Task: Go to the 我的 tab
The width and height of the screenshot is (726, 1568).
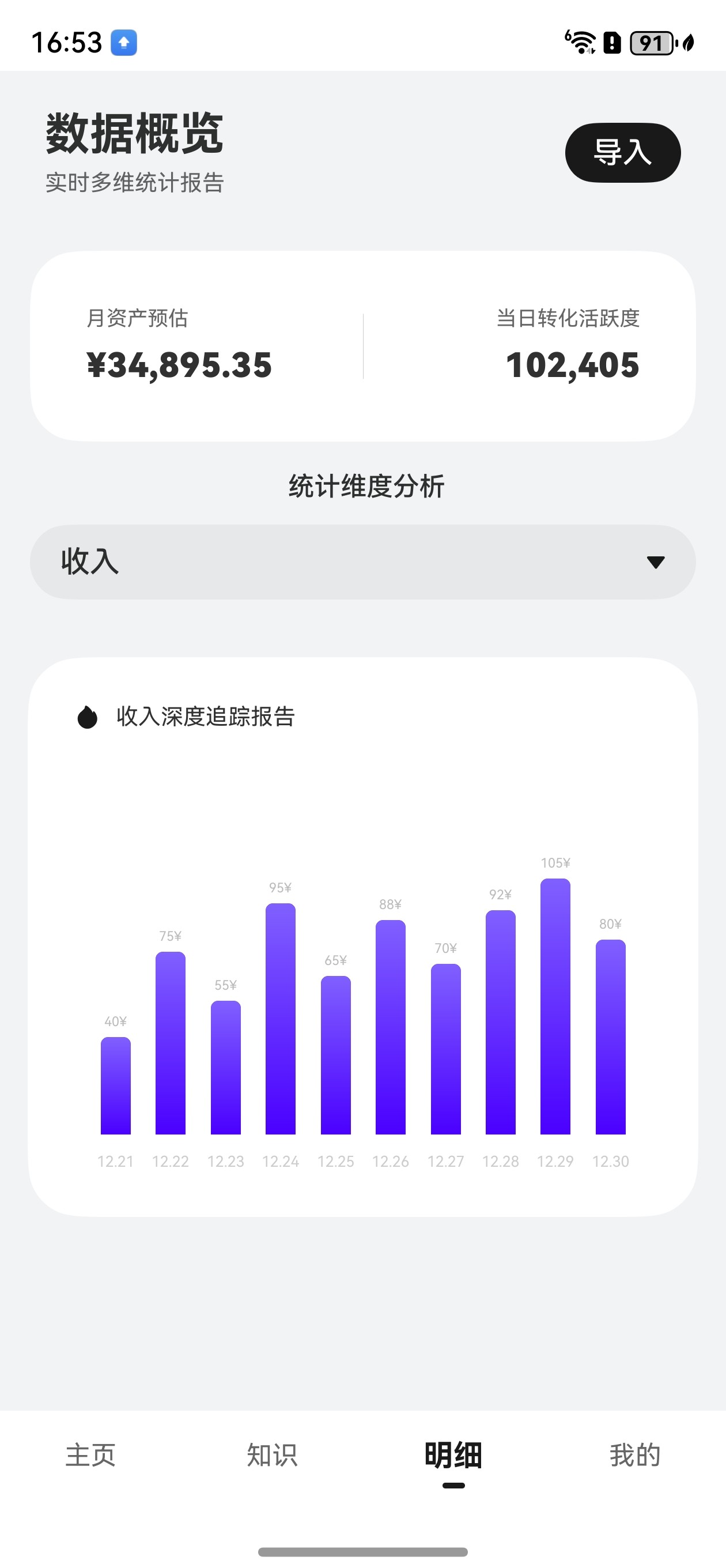Action: [635, 1455]
